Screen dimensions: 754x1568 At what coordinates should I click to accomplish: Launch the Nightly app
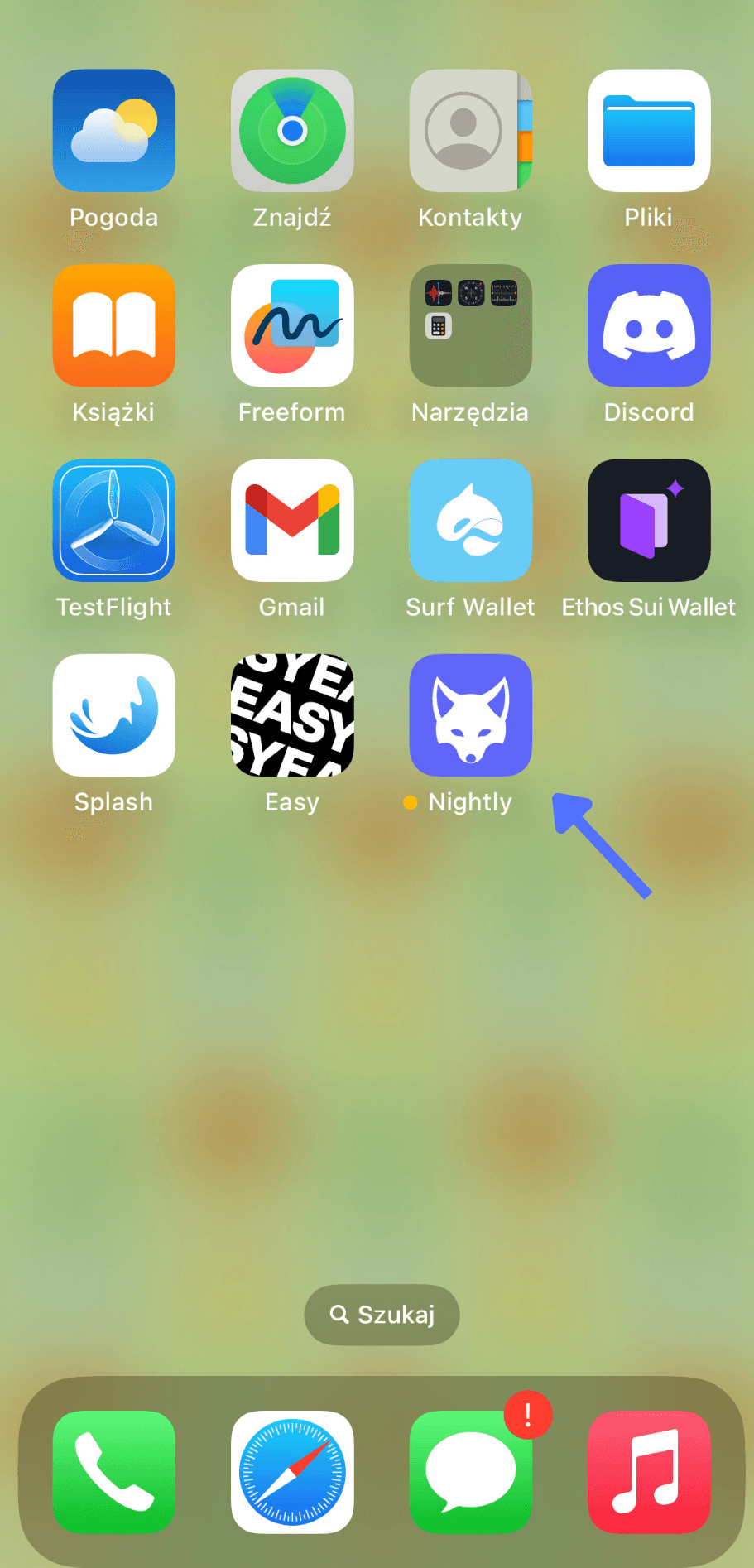click(x=470, y=715)
